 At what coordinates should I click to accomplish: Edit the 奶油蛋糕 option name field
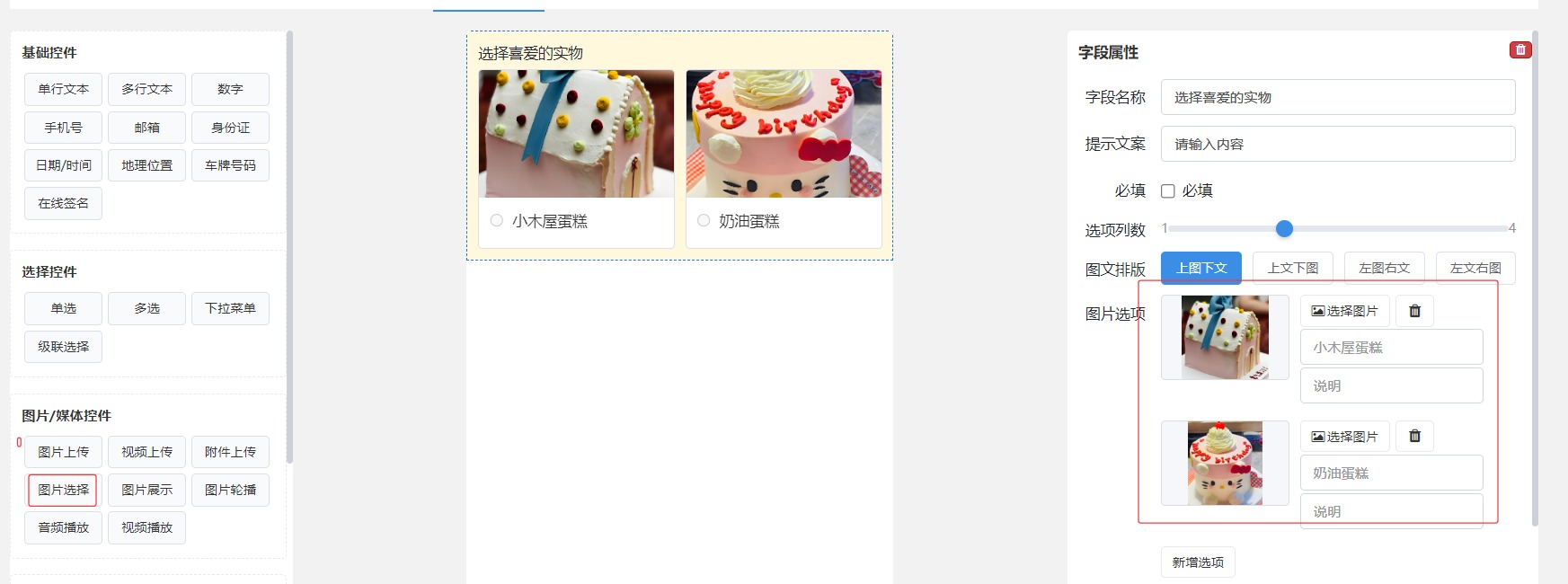coord(1391,473)
